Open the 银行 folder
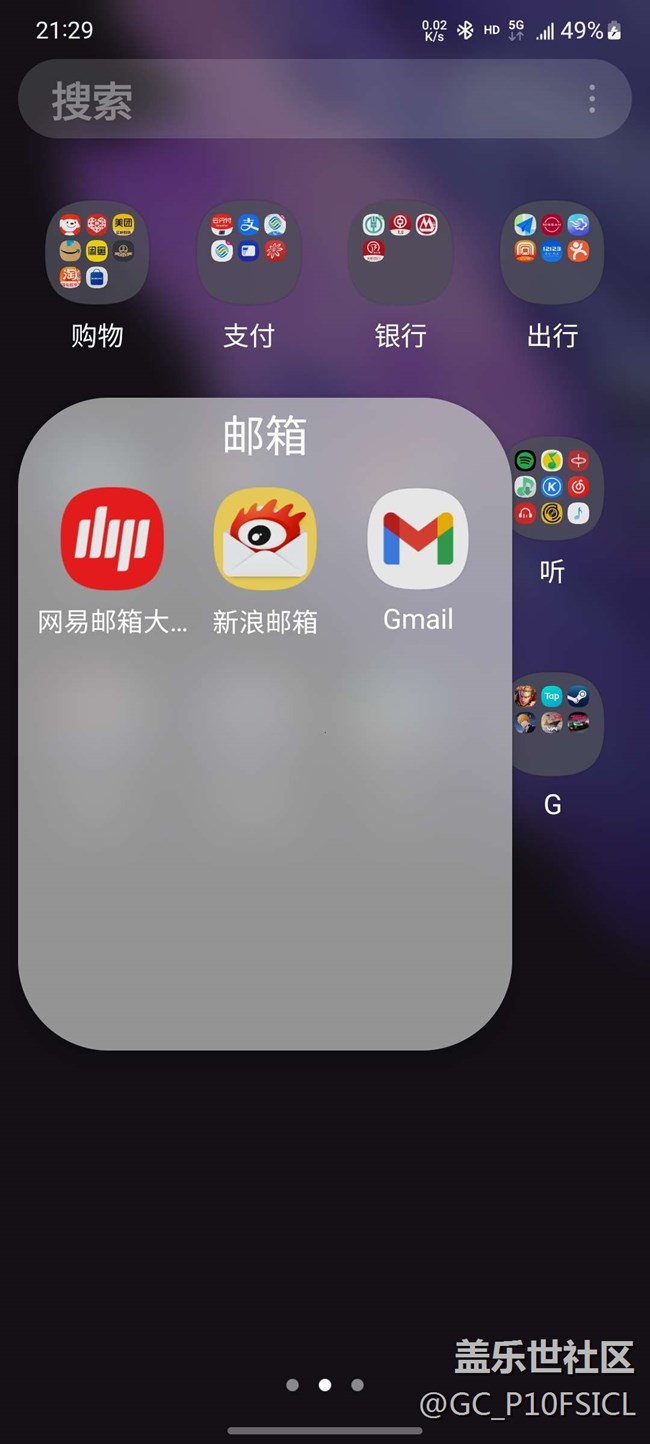Image resolution: width=650 pixels, height=1444 pixels. pos(400,253)
